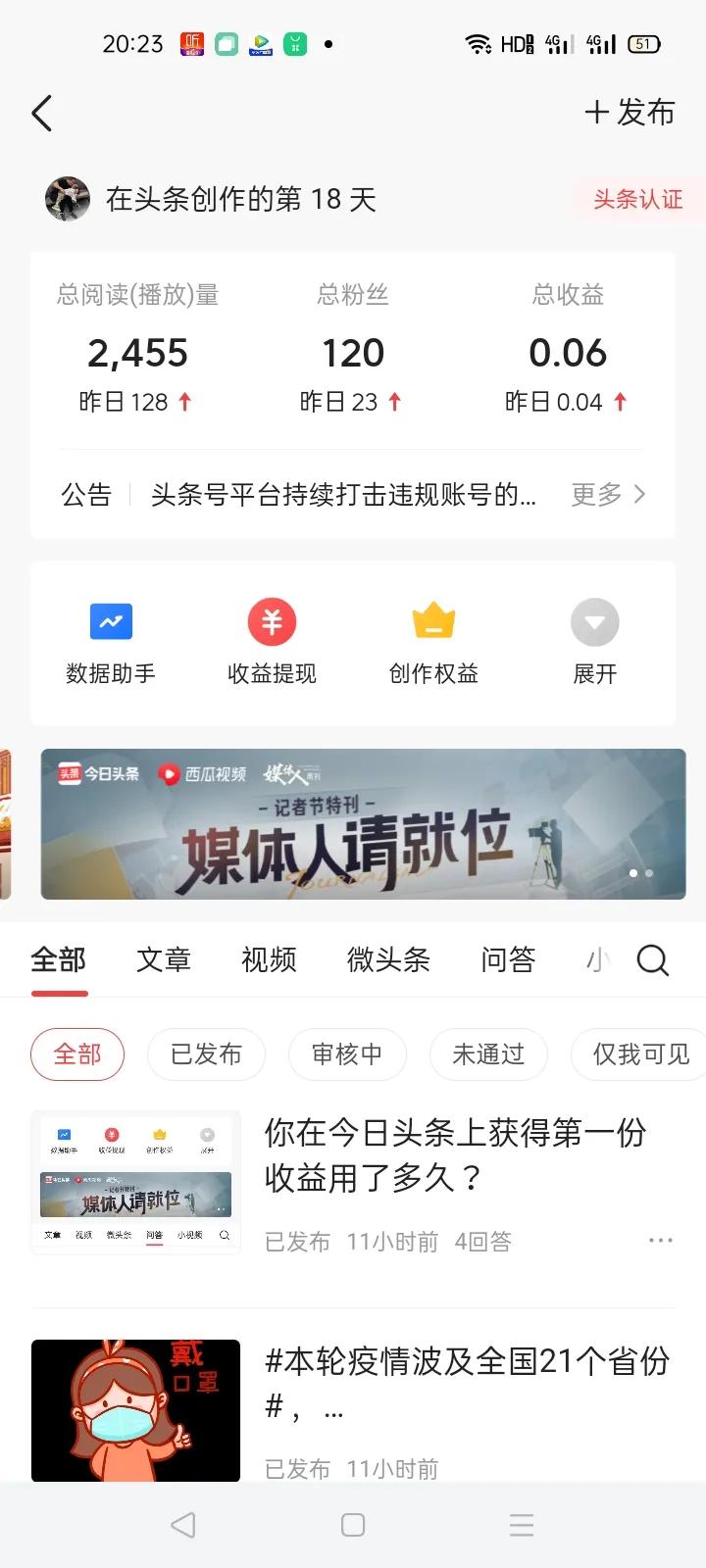Viewport: 706px width, 1568px height.
Task: Open the 头条认证 certification badge
Action: click(x=636, y=199)
